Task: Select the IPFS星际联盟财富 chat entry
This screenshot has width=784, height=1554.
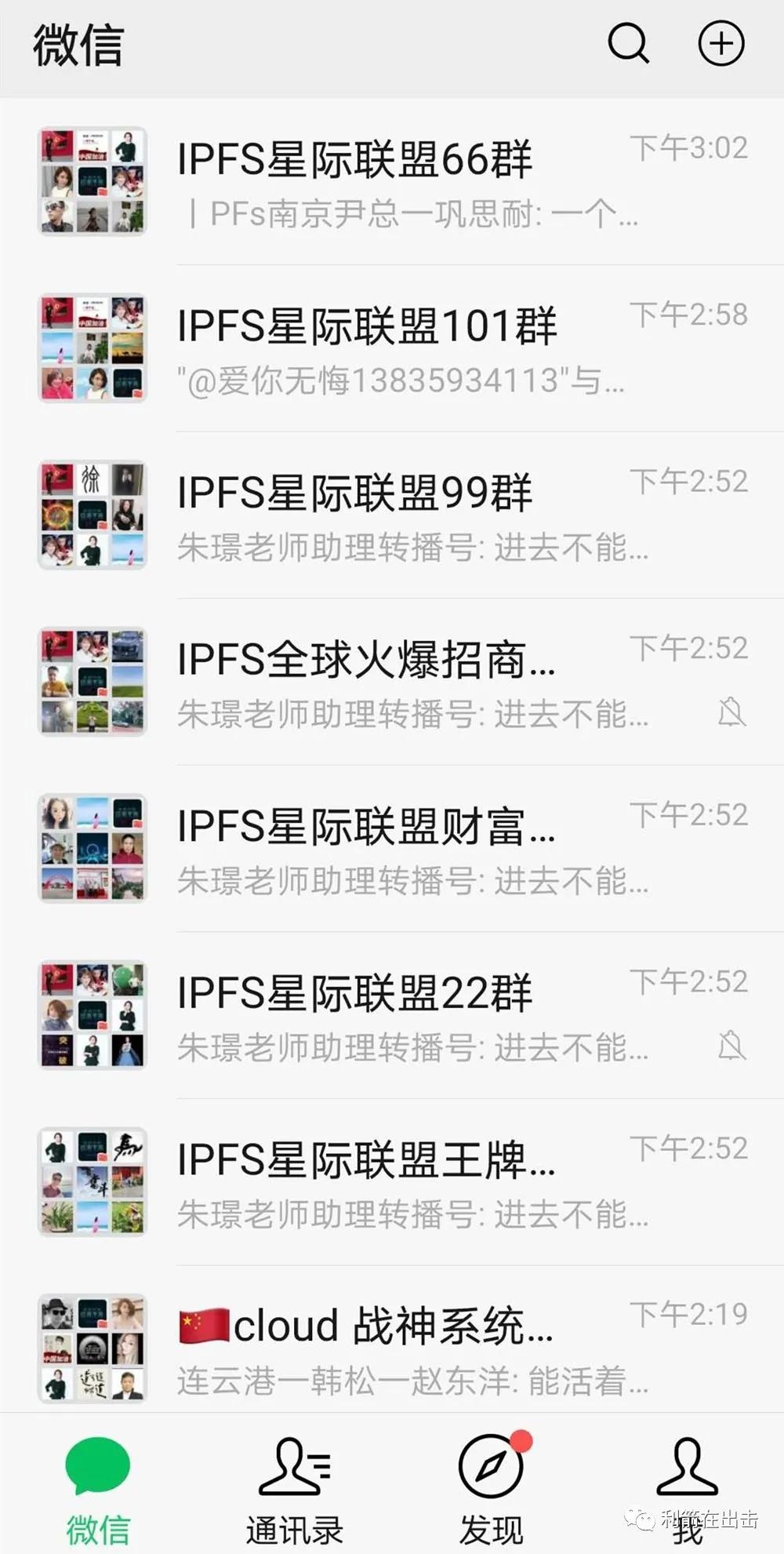Action: (392, 847)
